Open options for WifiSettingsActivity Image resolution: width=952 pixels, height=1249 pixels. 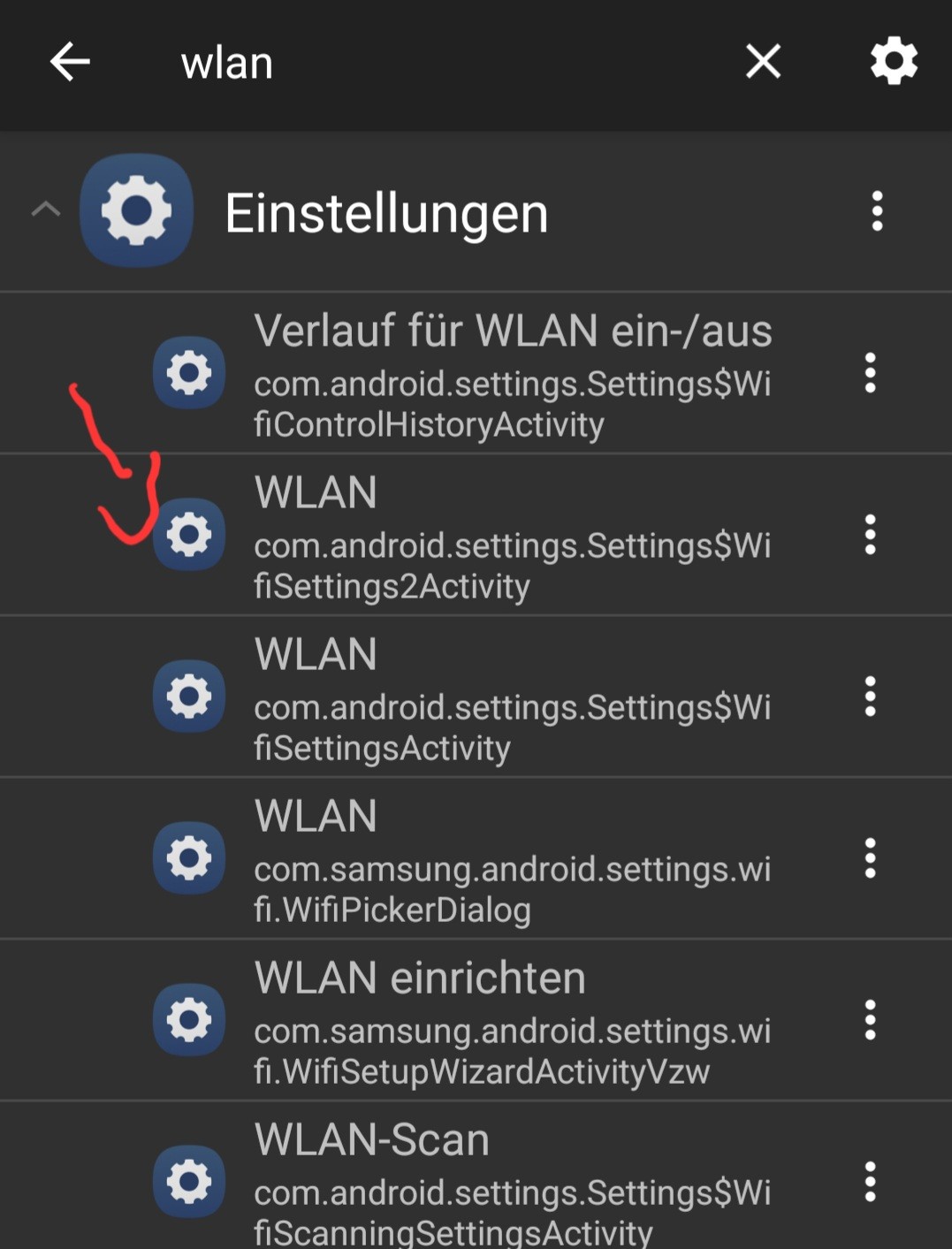(x=871, y=697)
